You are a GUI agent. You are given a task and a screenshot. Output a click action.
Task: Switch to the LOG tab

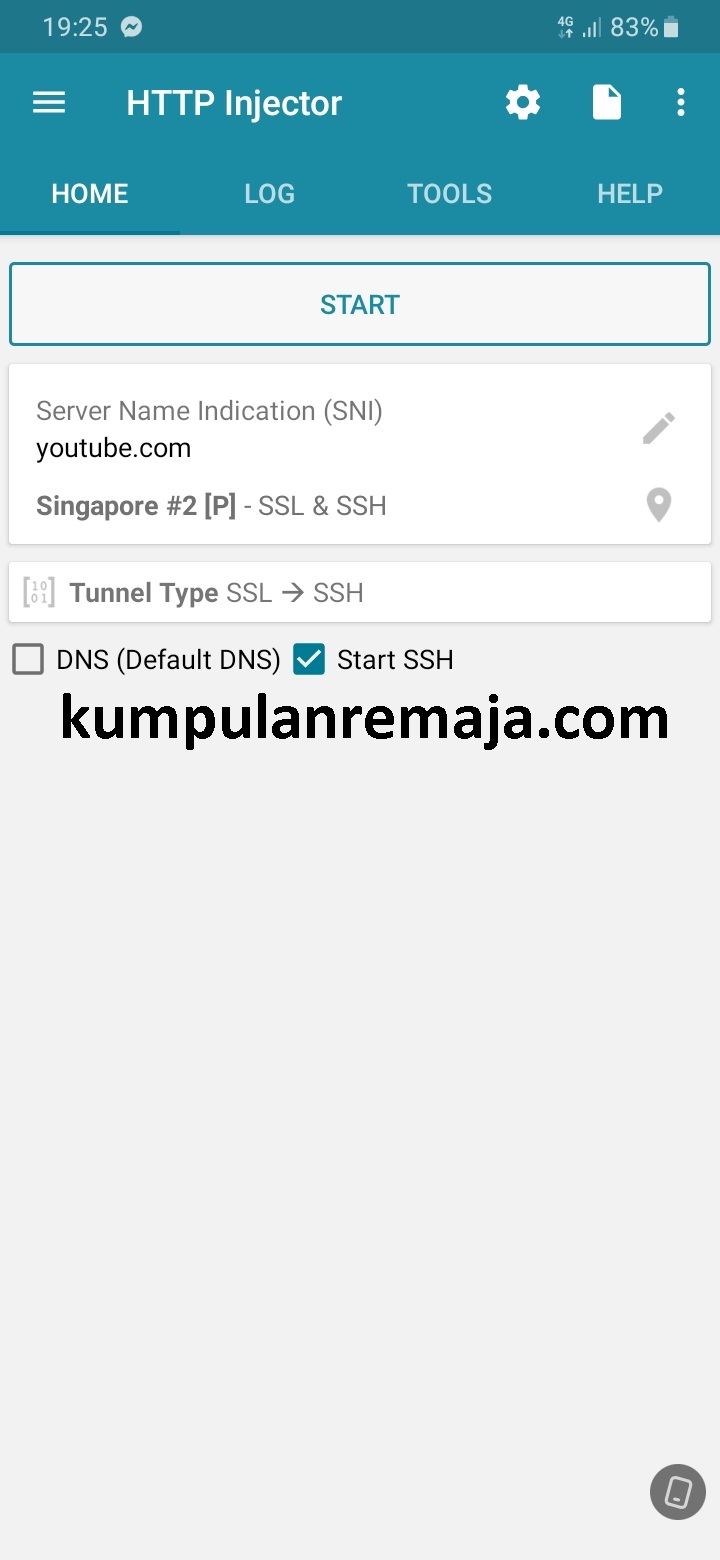(270, 194)
